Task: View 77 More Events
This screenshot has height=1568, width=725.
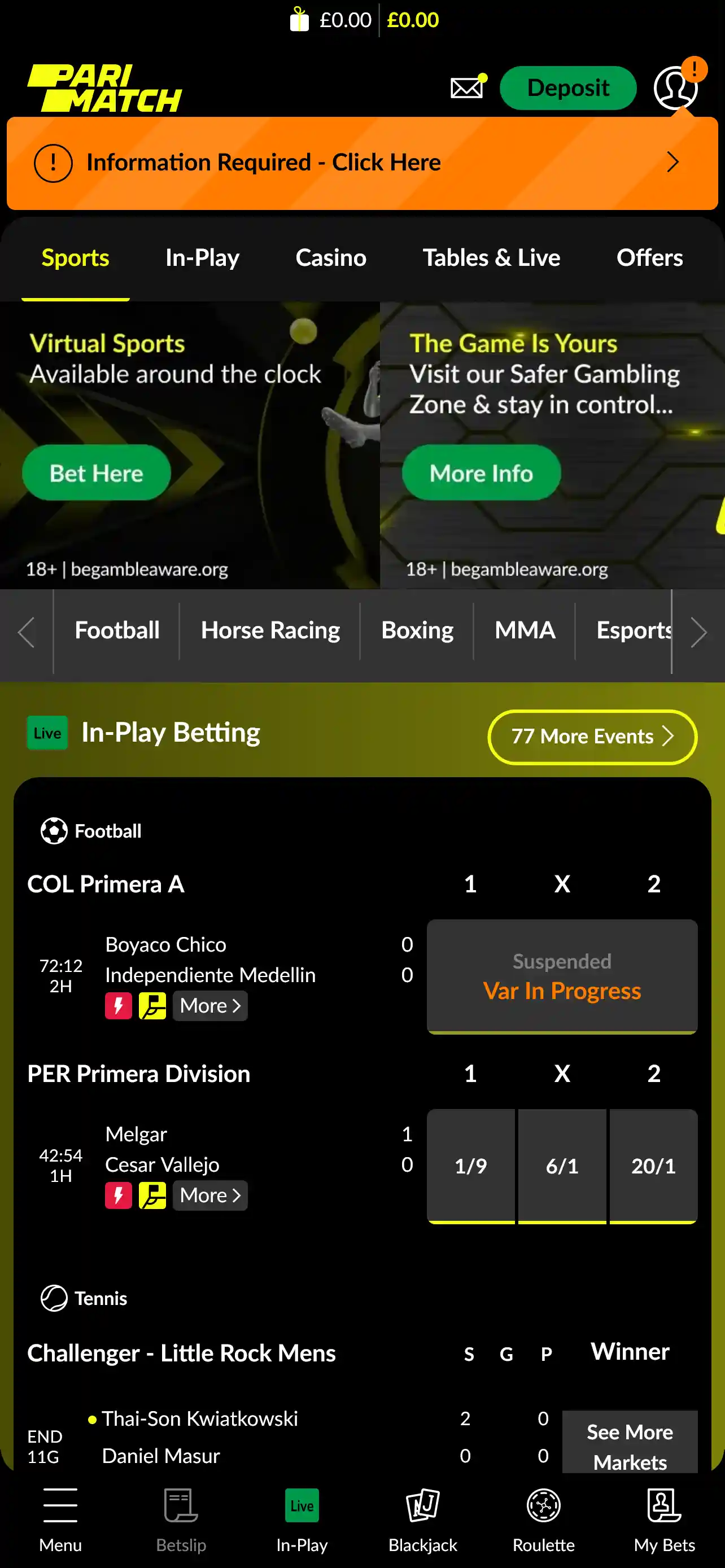Action: (592, 737)
